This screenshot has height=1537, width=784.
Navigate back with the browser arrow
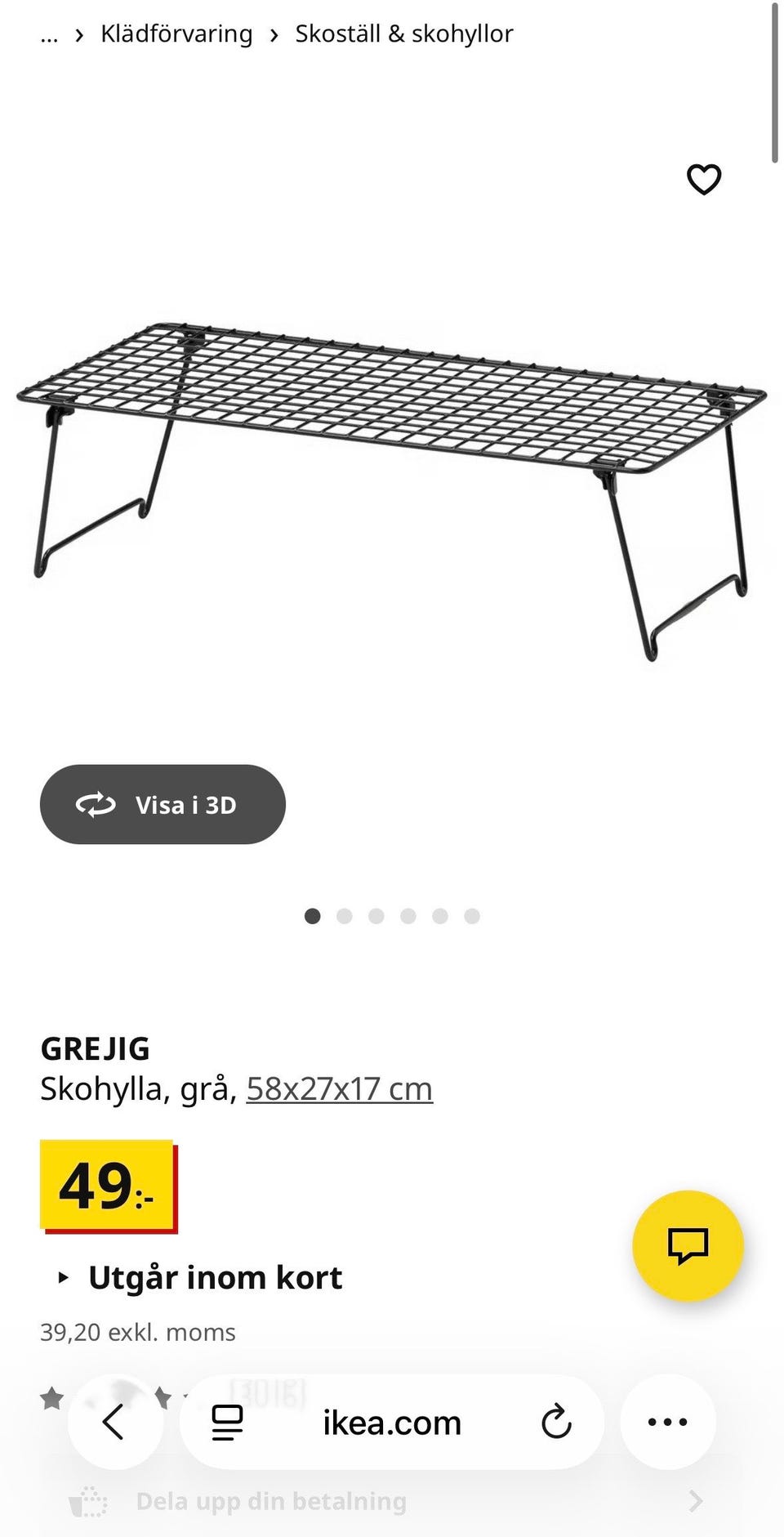click(x=115, y=1422)
